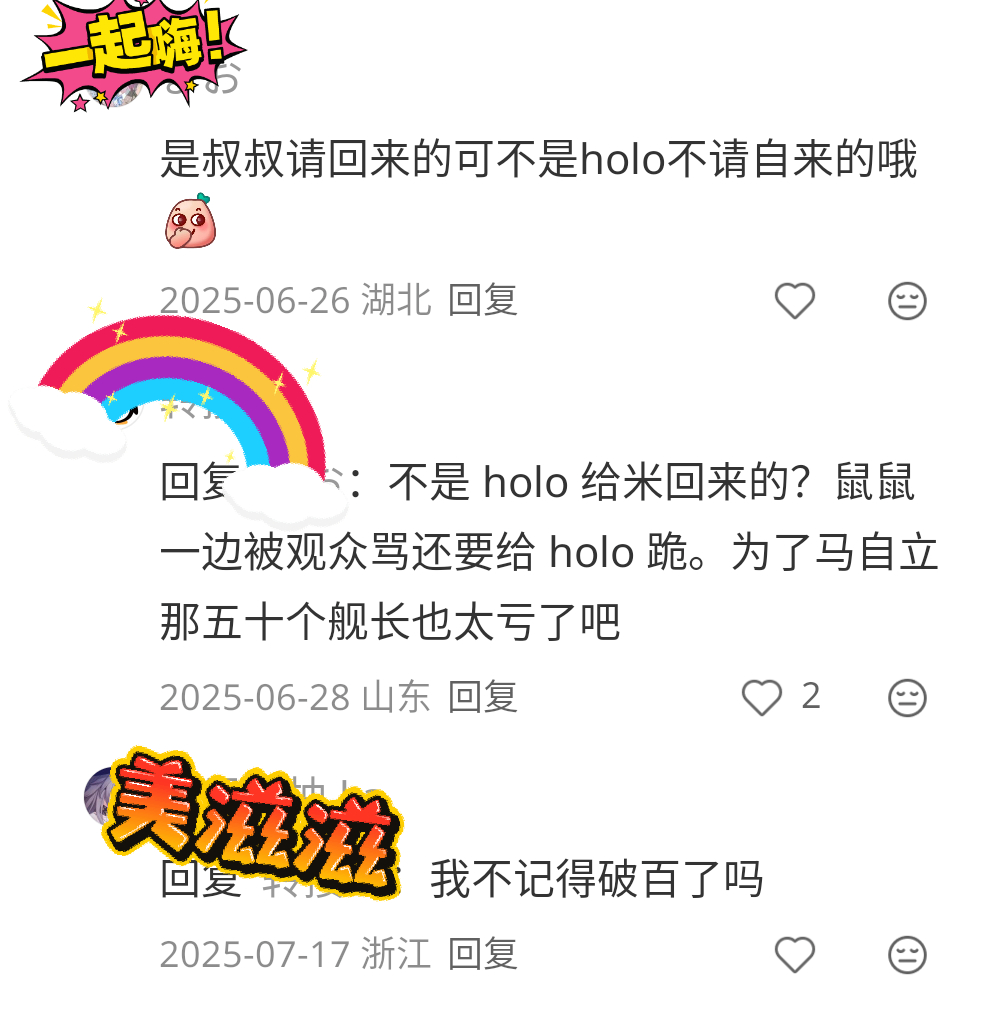Image resolution: width=992 pixels, height=1029 pixels.
Task: Tap 回复 under the 山东 comment
Action: pyautogui.click(x=482, y=697)
